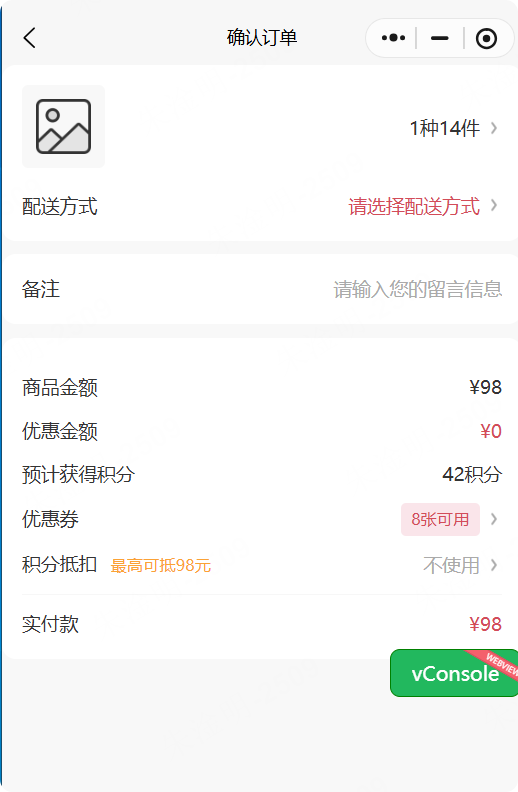The height and width of the screenshot is (792, 518).
Task: View the 1种14件 product list
Action: pos(453,128)
